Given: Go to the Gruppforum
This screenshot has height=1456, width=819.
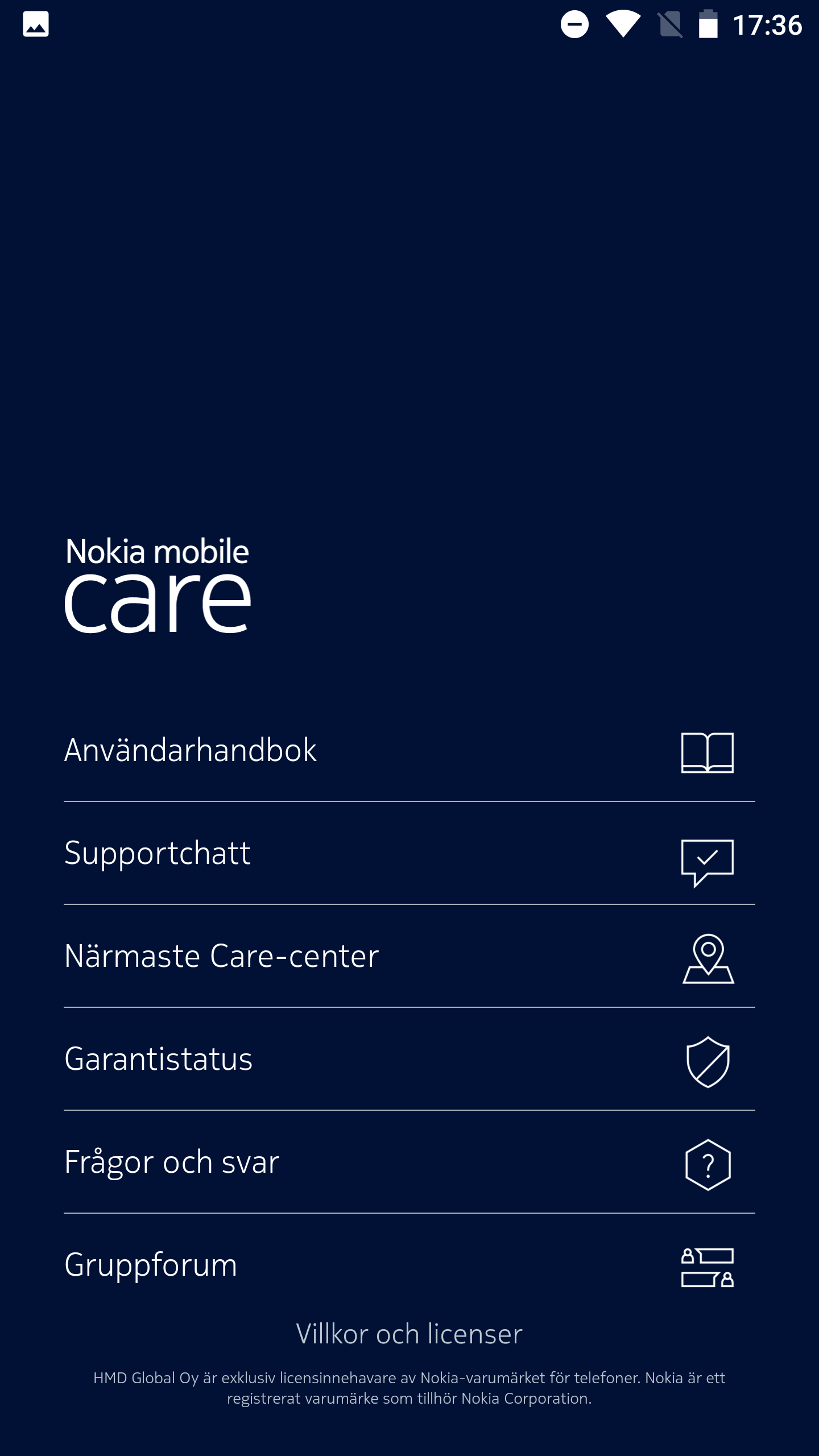Looking at the screenshot, I should [x=408, y=1265].
